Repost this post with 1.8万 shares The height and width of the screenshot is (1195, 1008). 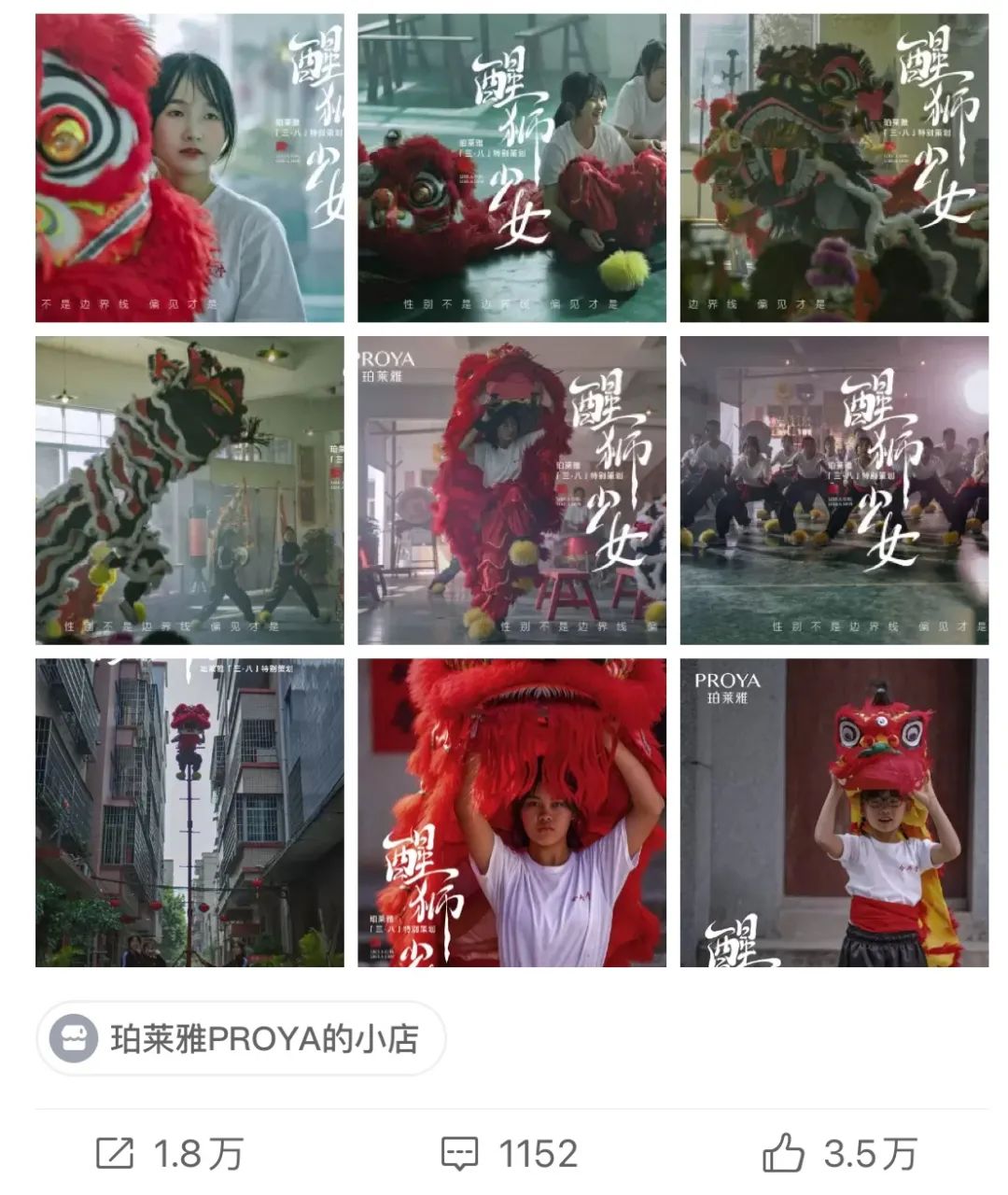point(169,1154)
